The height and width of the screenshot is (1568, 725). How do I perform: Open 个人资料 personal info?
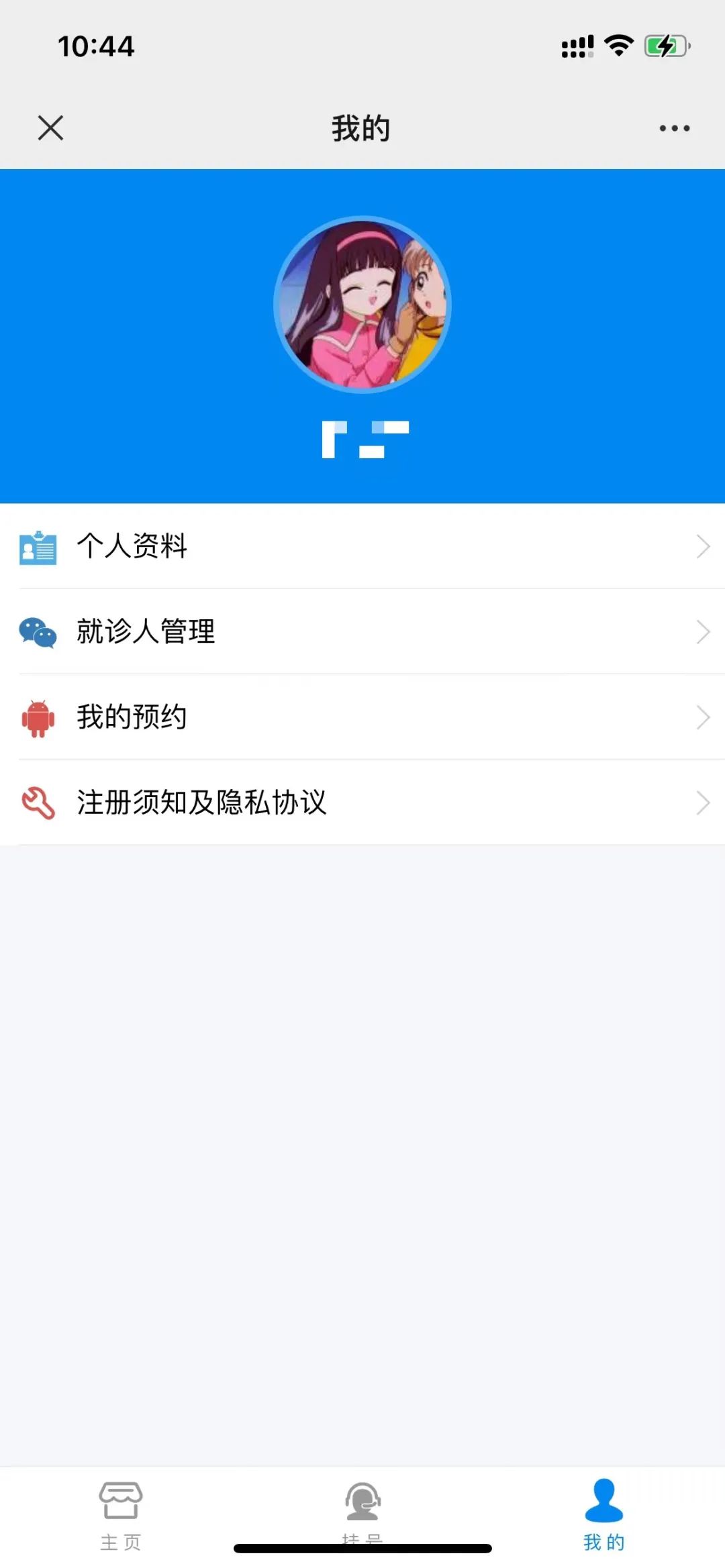tap(362, 546)
